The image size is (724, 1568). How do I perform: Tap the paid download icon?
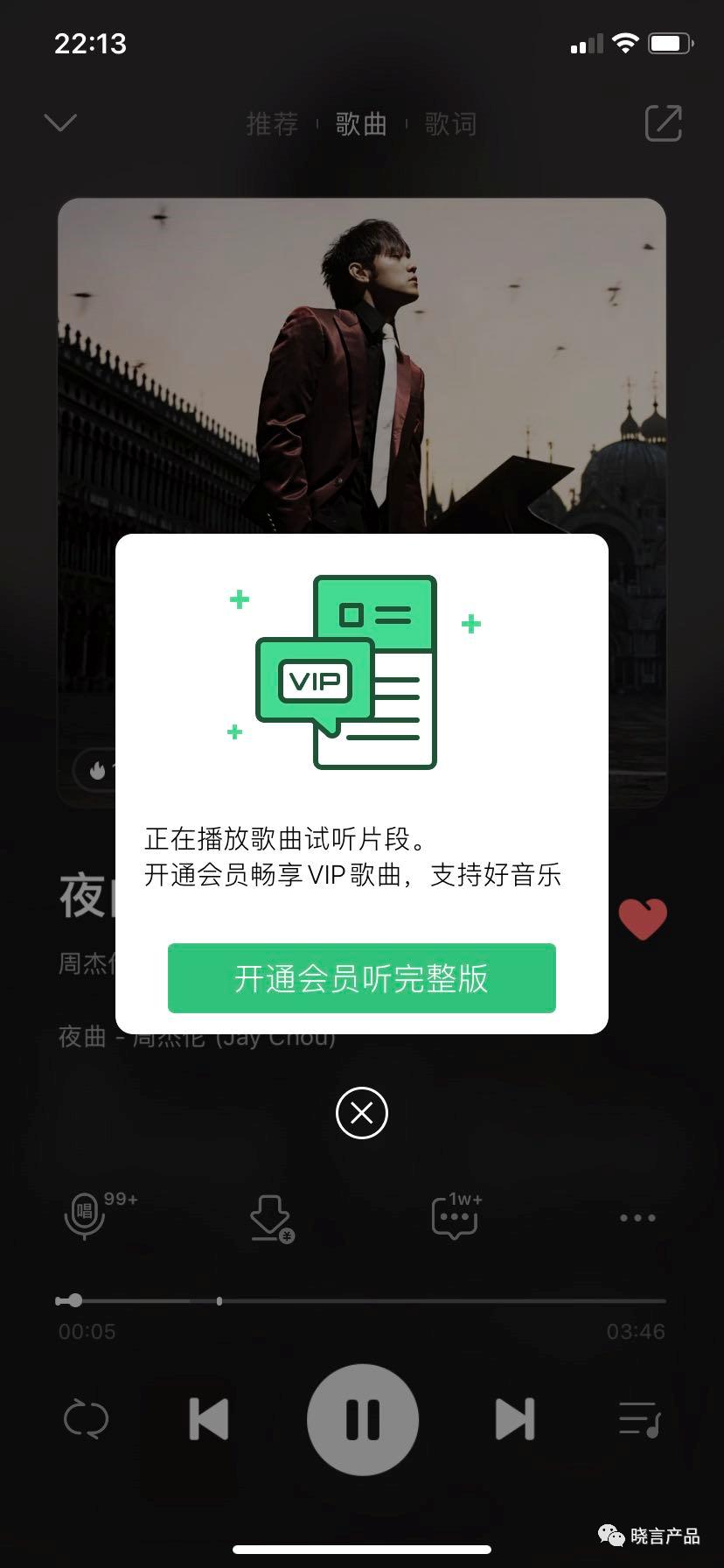point(270,1219)
